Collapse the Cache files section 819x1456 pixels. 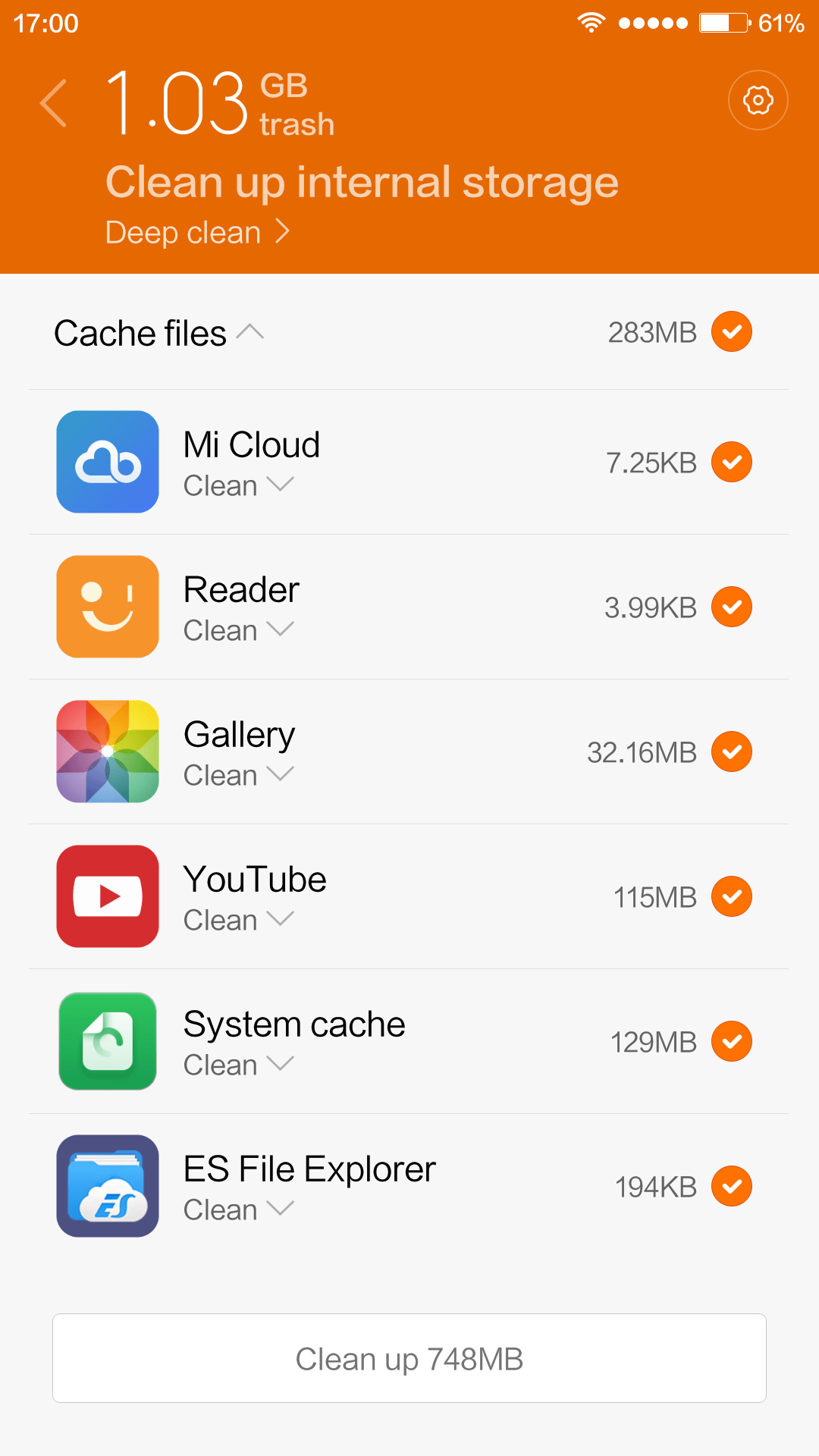158,333
